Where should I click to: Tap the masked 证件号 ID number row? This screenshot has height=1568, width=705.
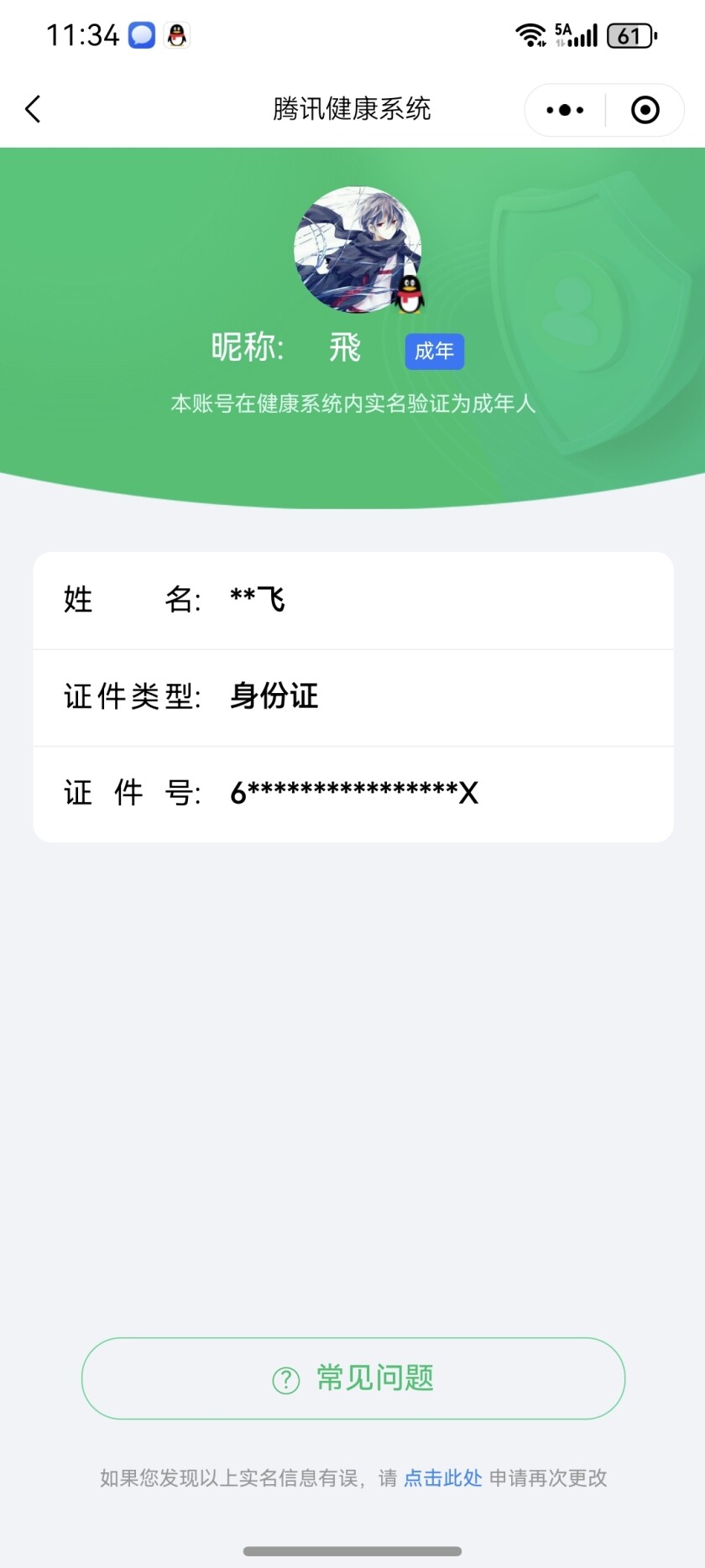click(x=352, y=792)
